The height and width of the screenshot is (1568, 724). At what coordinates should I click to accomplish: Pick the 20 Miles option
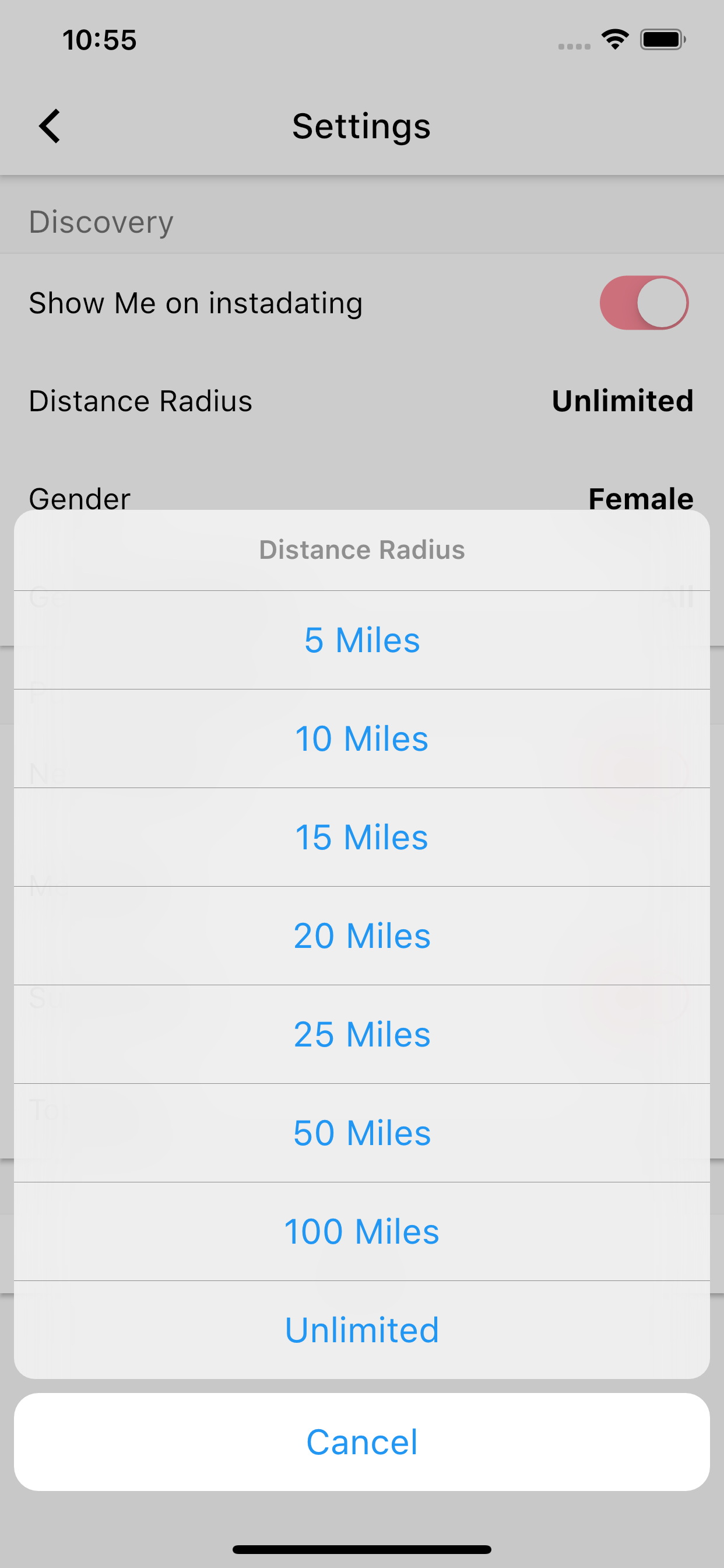(x=362, y=936)
